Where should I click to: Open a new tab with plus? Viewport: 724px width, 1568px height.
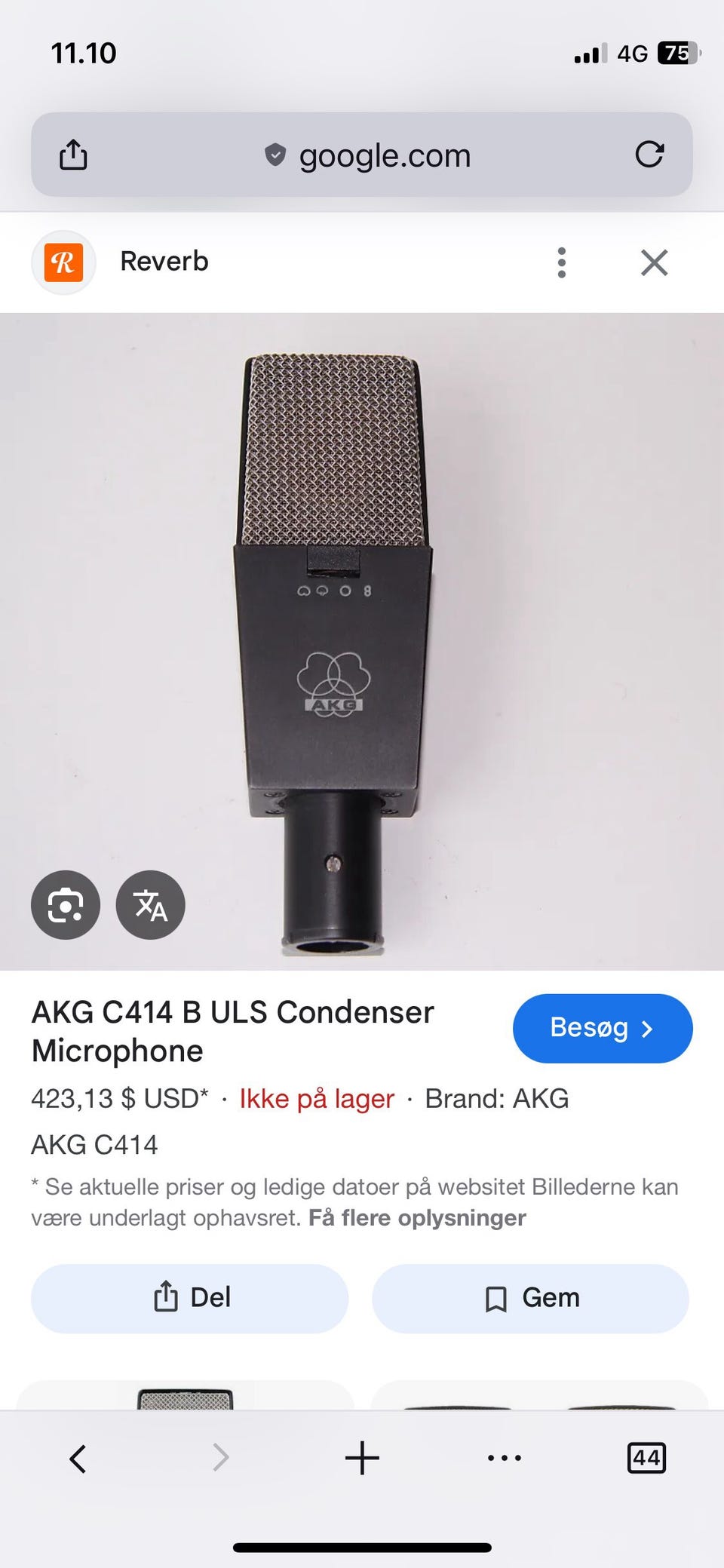click(362, 1458)
